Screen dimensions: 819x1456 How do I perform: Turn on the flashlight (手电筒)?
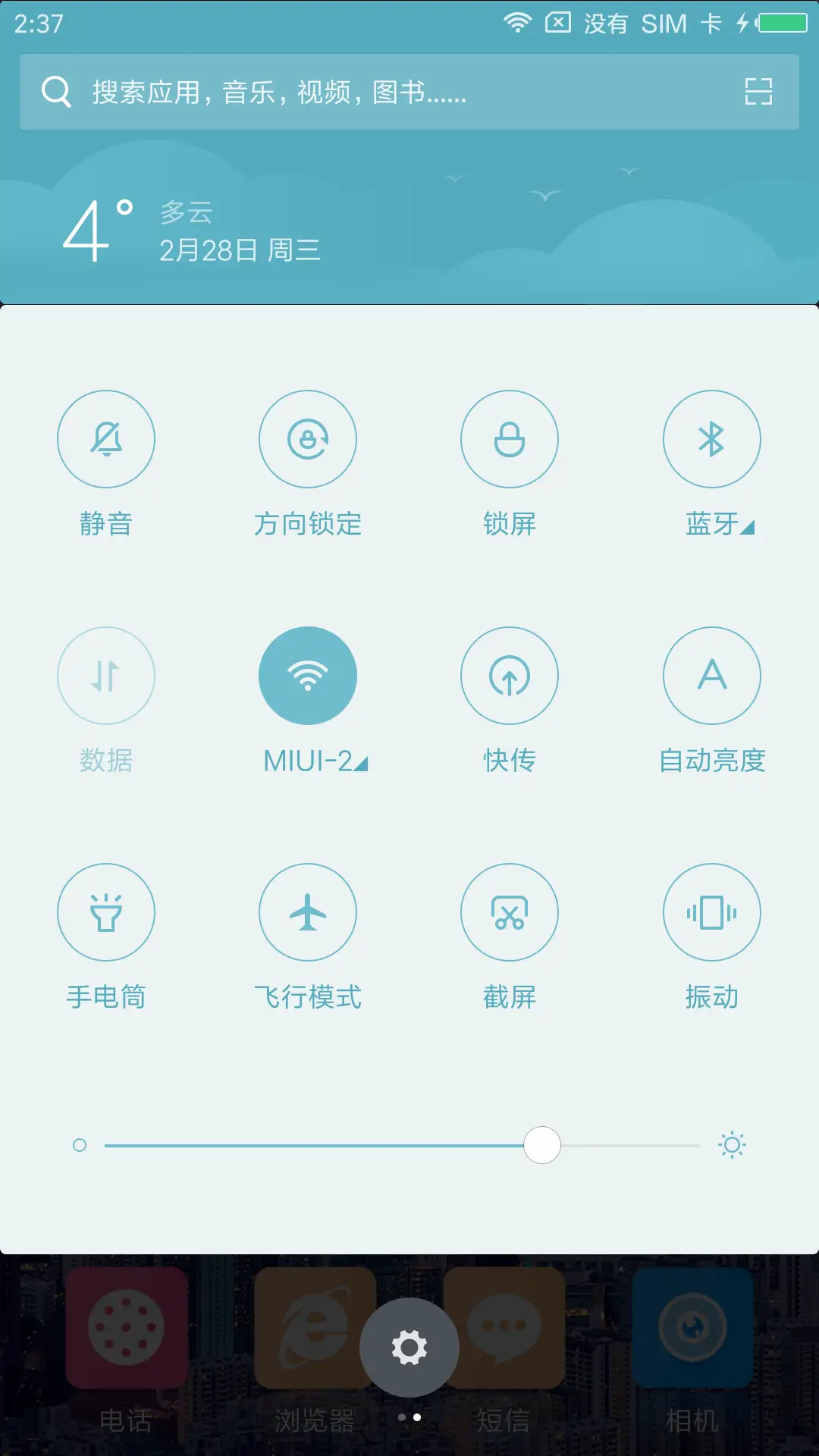tap(106, 912)
